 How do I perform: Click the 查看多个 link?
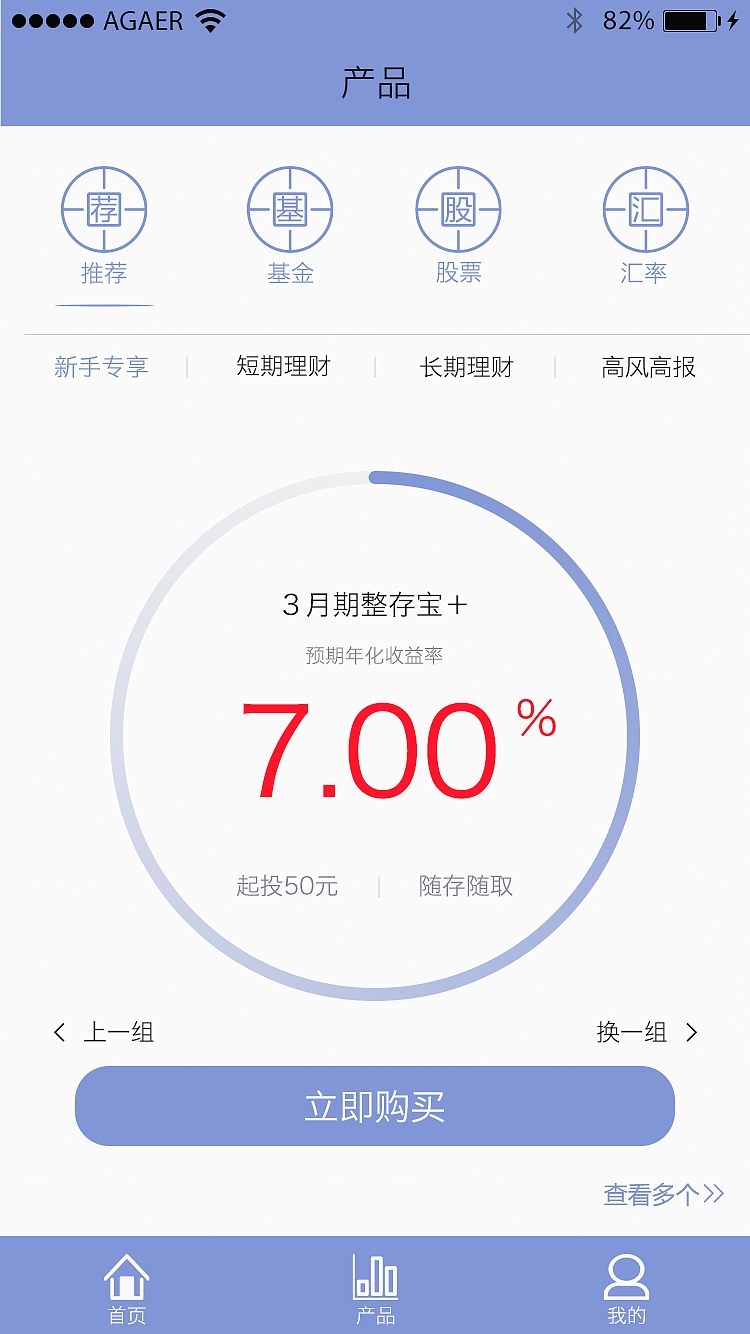tap(650, 1193)
